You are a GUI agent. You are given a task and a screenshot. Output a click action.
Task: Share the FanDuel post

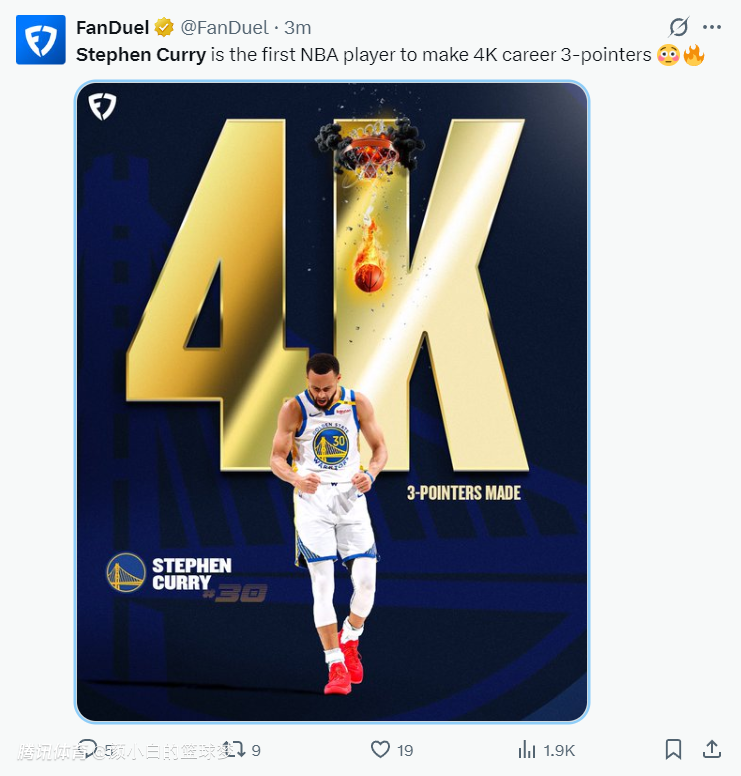[712, 749]
